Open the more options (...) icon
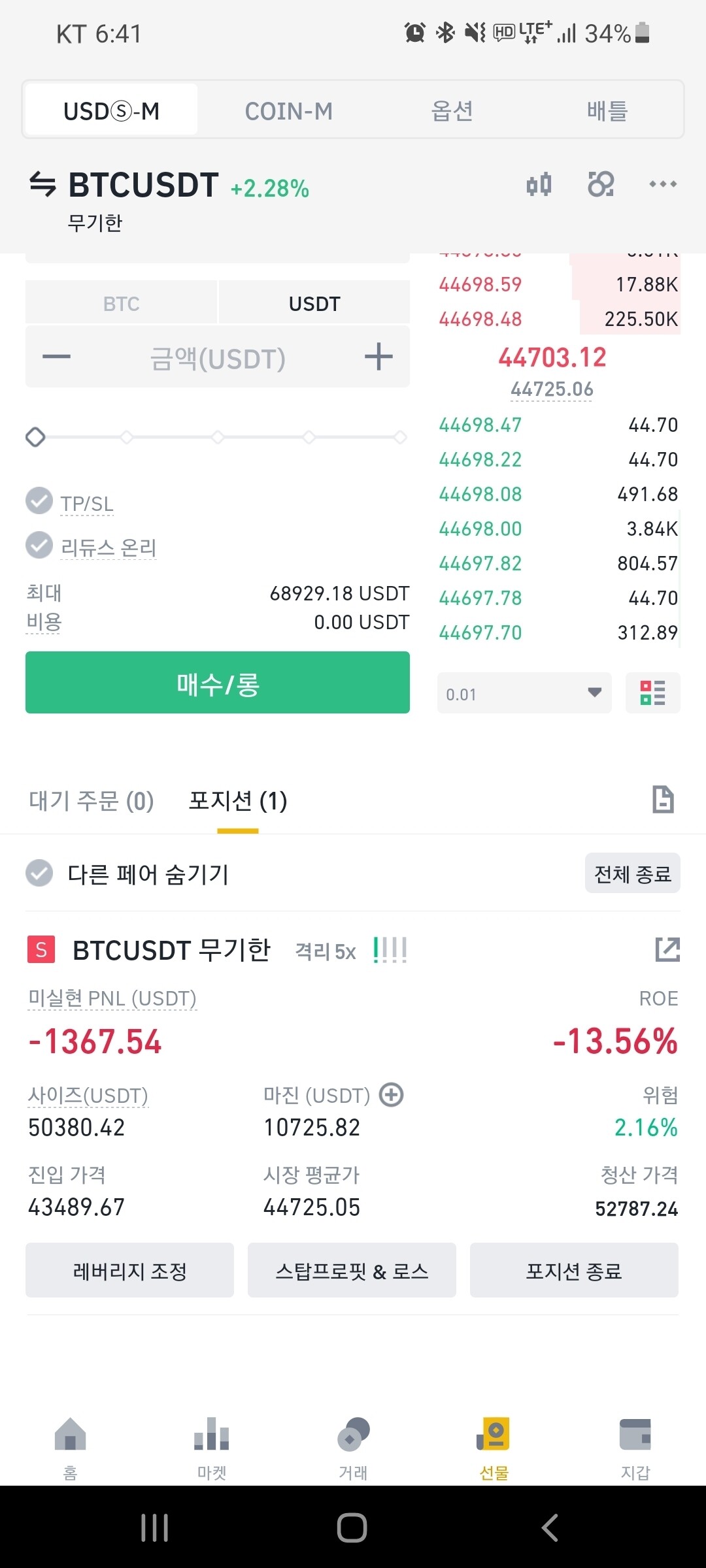 [662, 184]
